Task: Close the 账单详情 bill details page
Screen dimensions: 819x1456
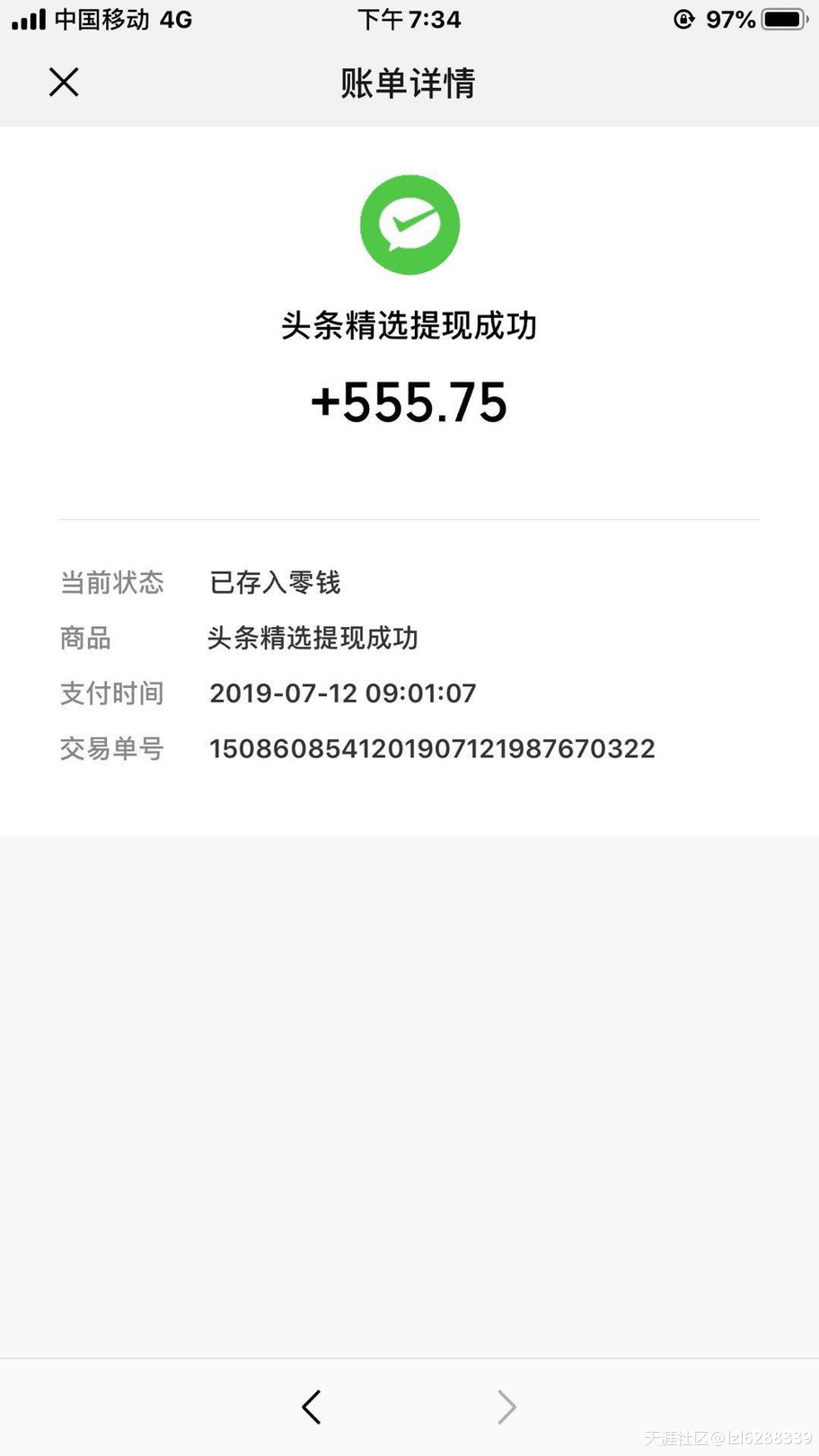Action: point(64,82)
